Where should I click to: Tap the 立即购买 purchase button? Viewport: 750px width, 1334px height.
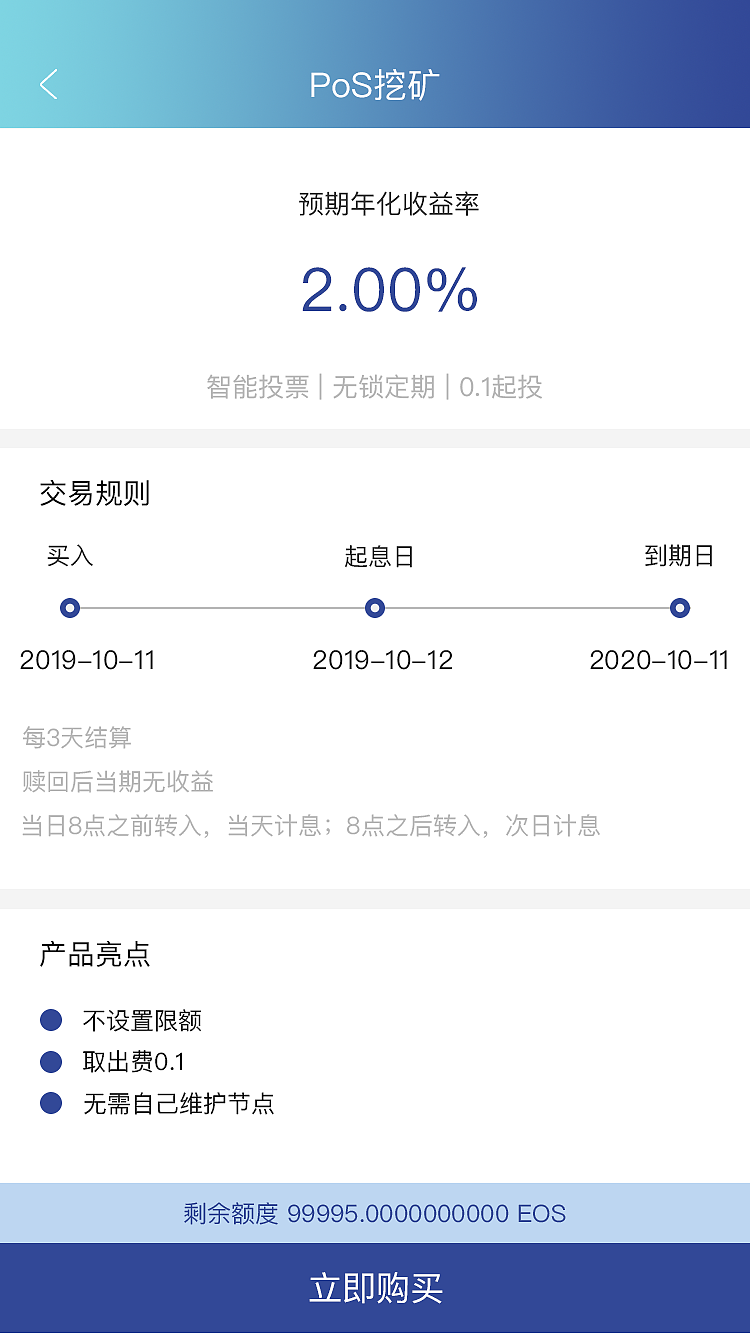tap(375, 1290)
